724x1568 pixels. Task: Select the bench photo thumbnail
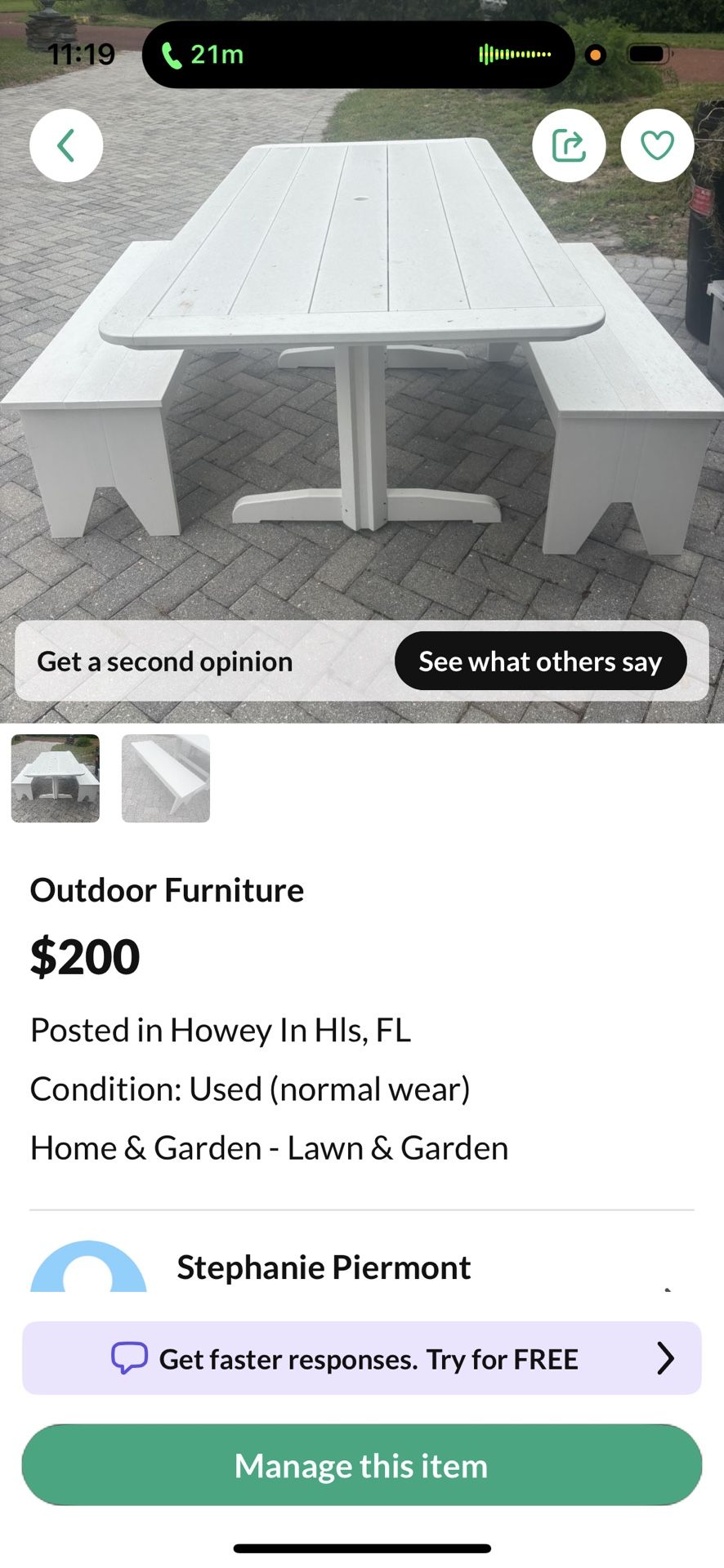pos(165,778)
